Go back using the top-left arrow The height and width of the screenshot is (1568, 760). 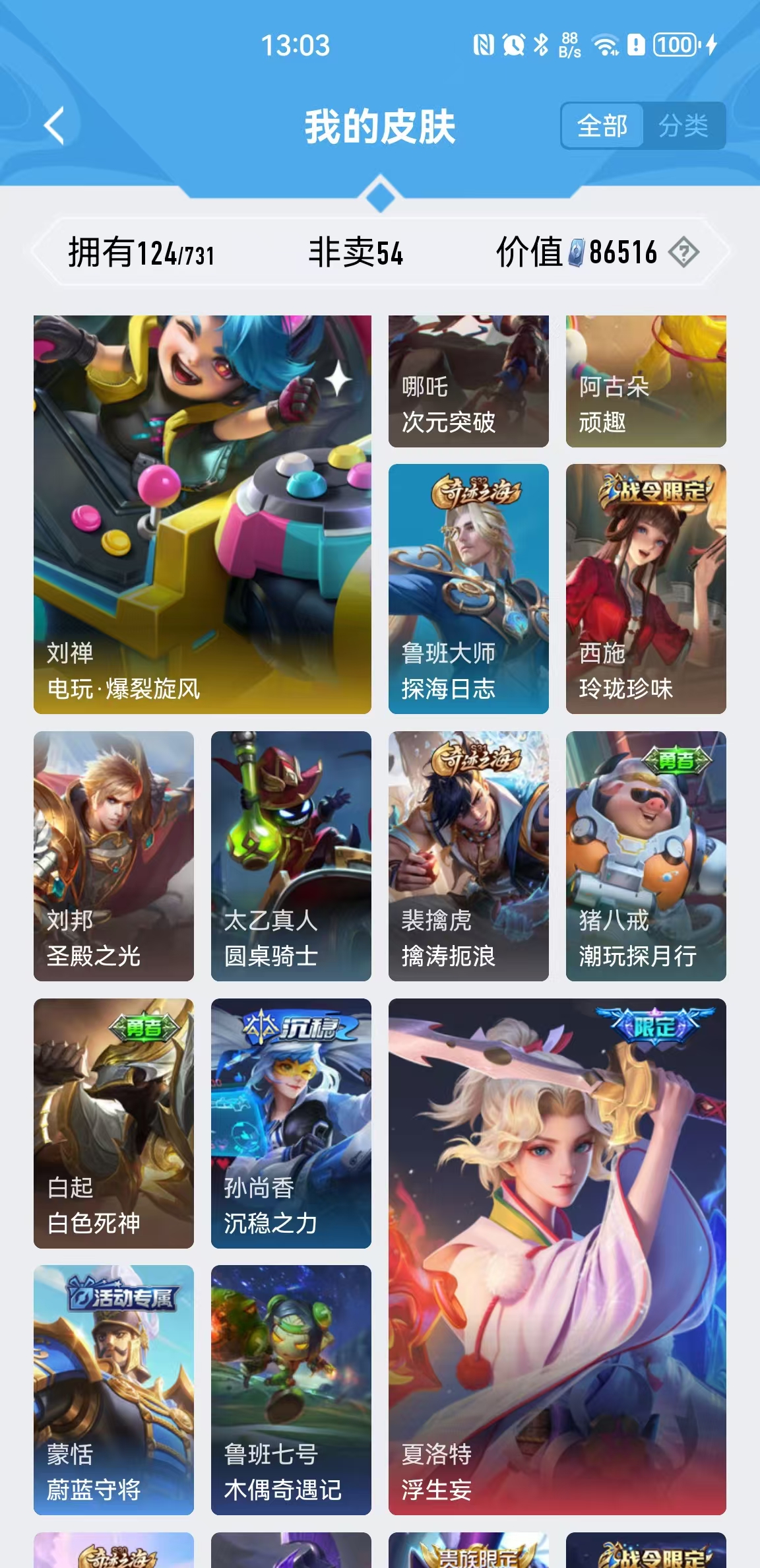[55, 125]
